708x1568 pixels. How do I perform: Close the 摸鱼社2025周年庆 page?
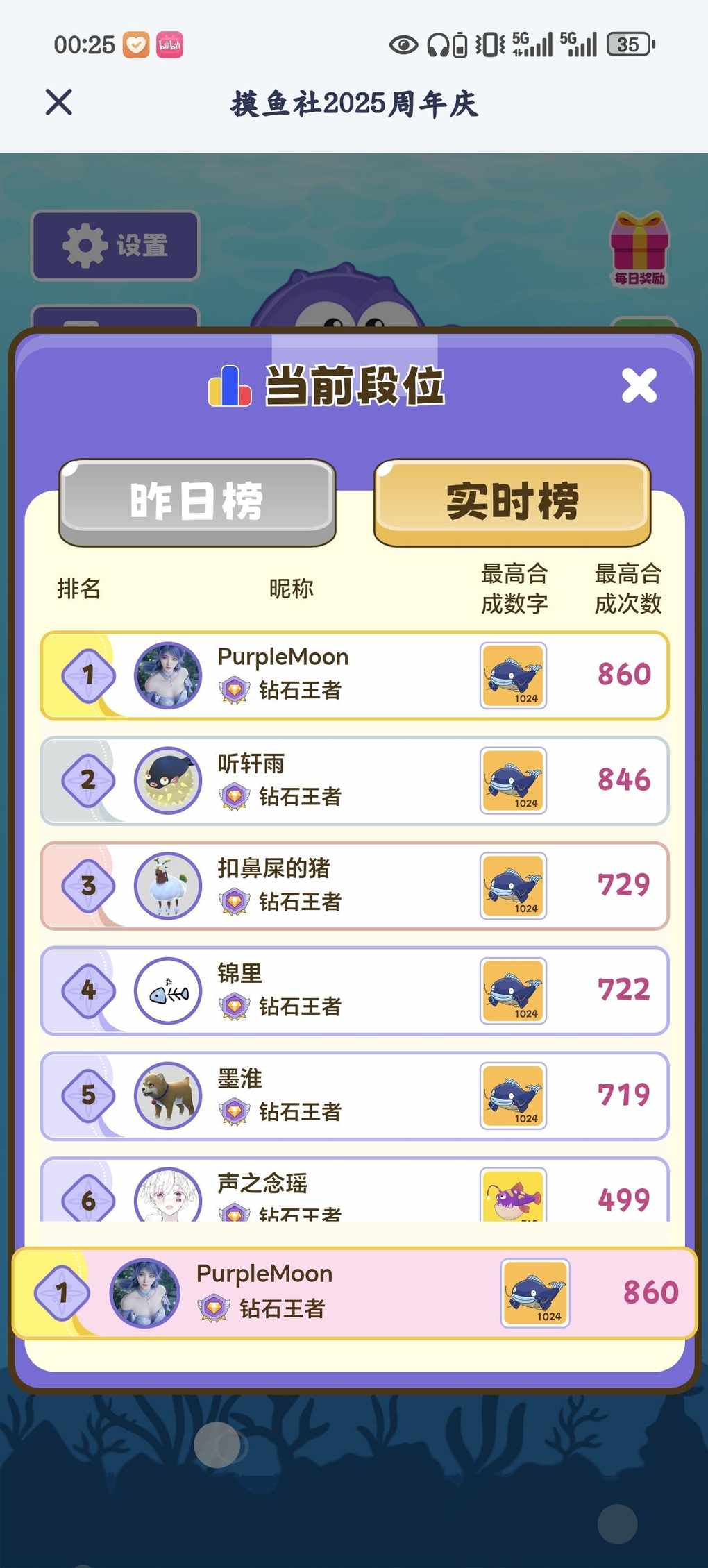coord(59,102)
